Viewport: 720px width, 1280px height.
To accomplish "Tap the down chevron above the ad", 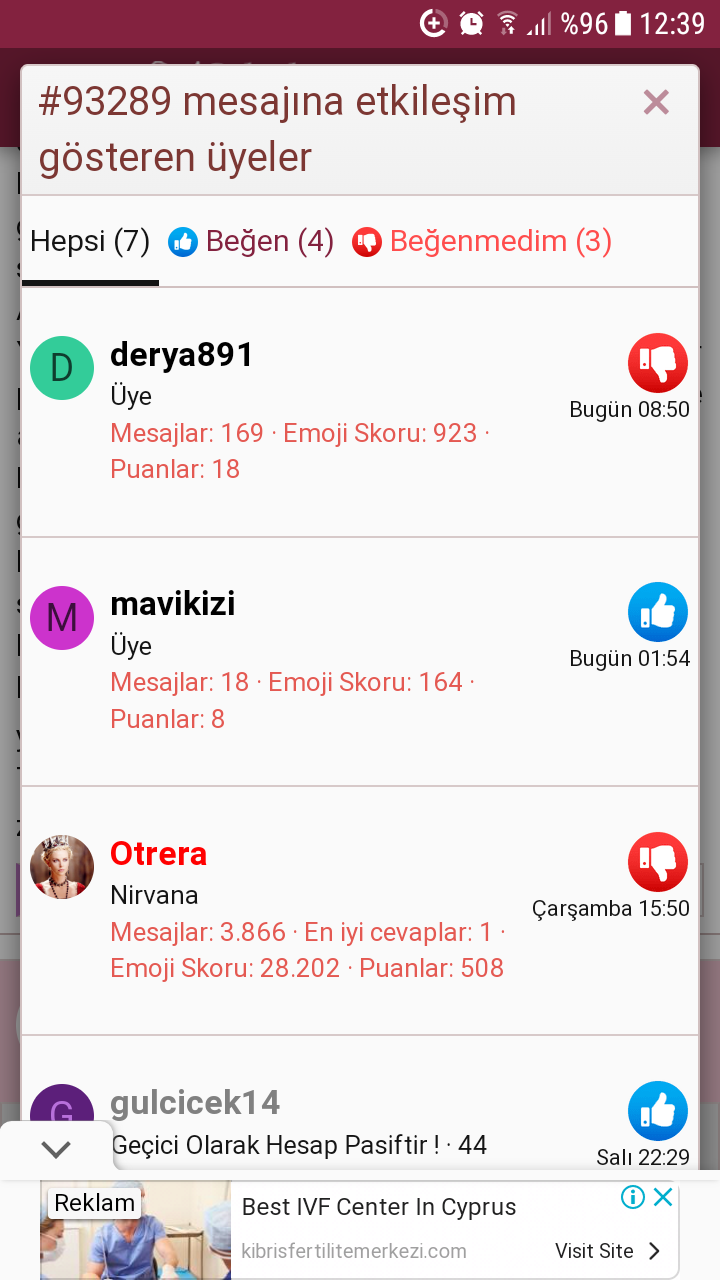I will pyautogui.click(x=56, y=1149).
